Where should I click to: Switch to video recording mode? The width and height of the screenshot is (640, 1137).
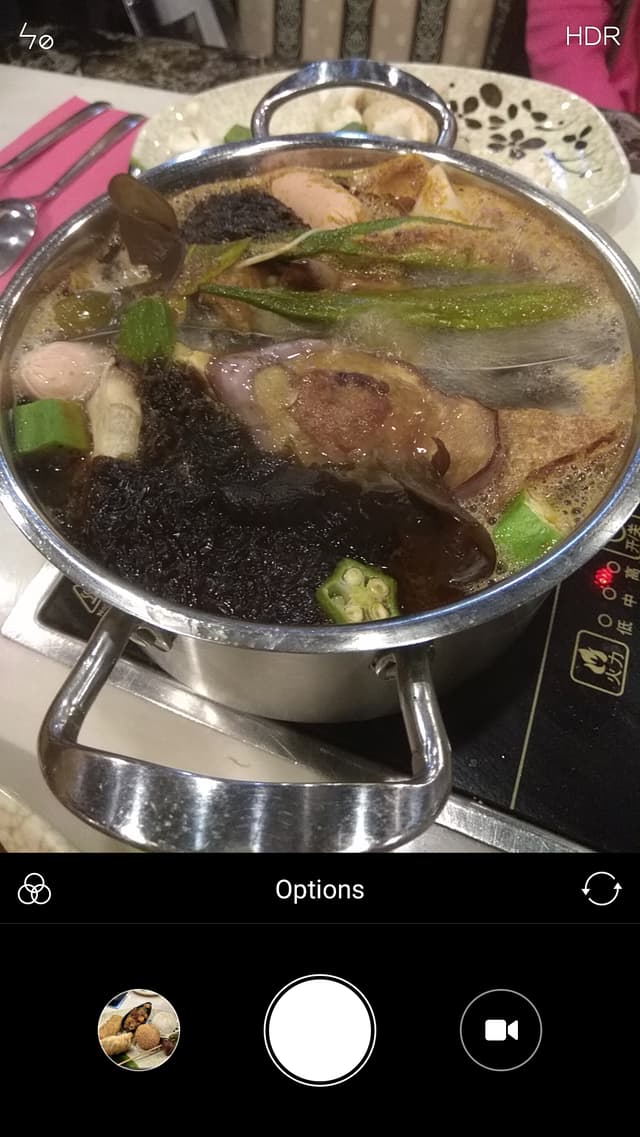(x=501, y=1029)
